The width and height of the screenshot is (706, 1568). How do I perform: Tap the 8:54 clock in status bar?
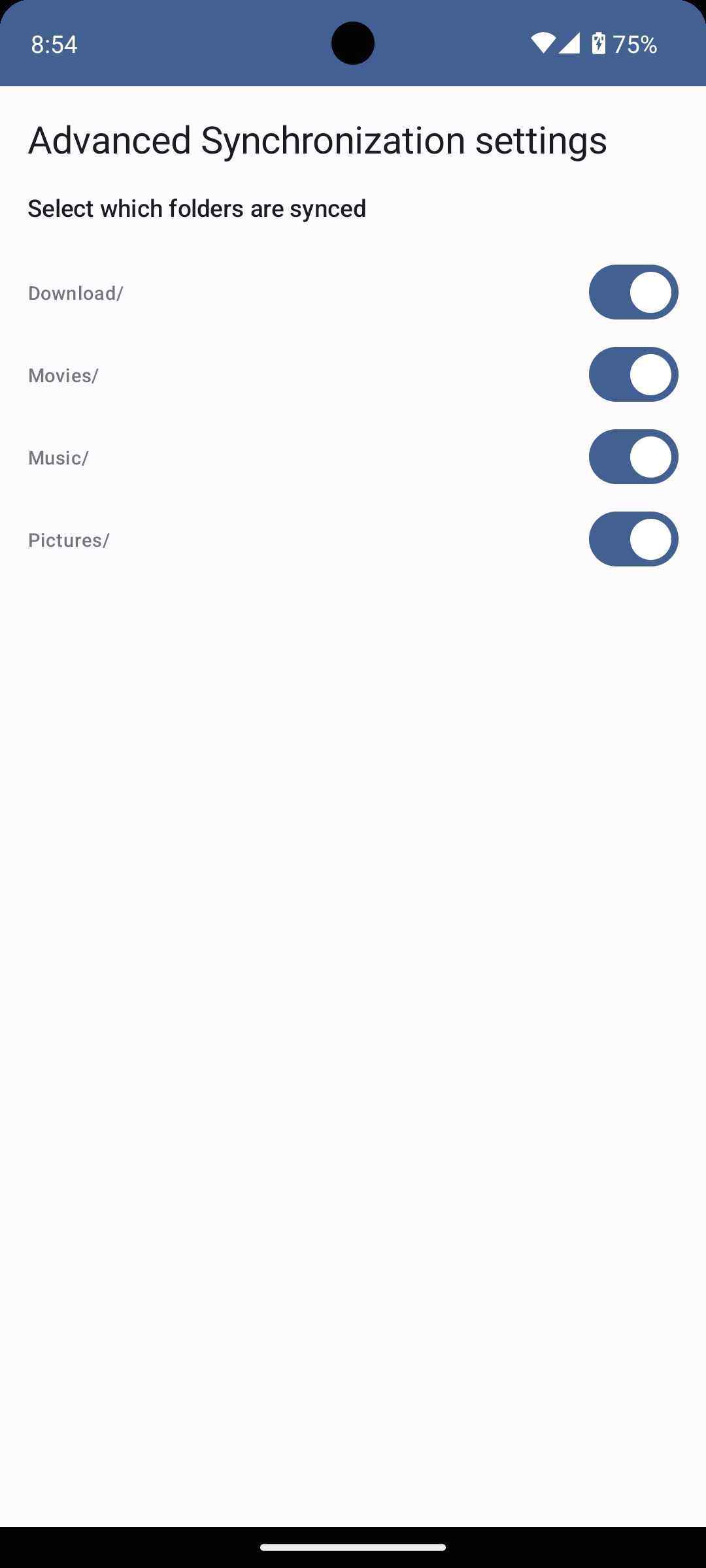point(53,45)
